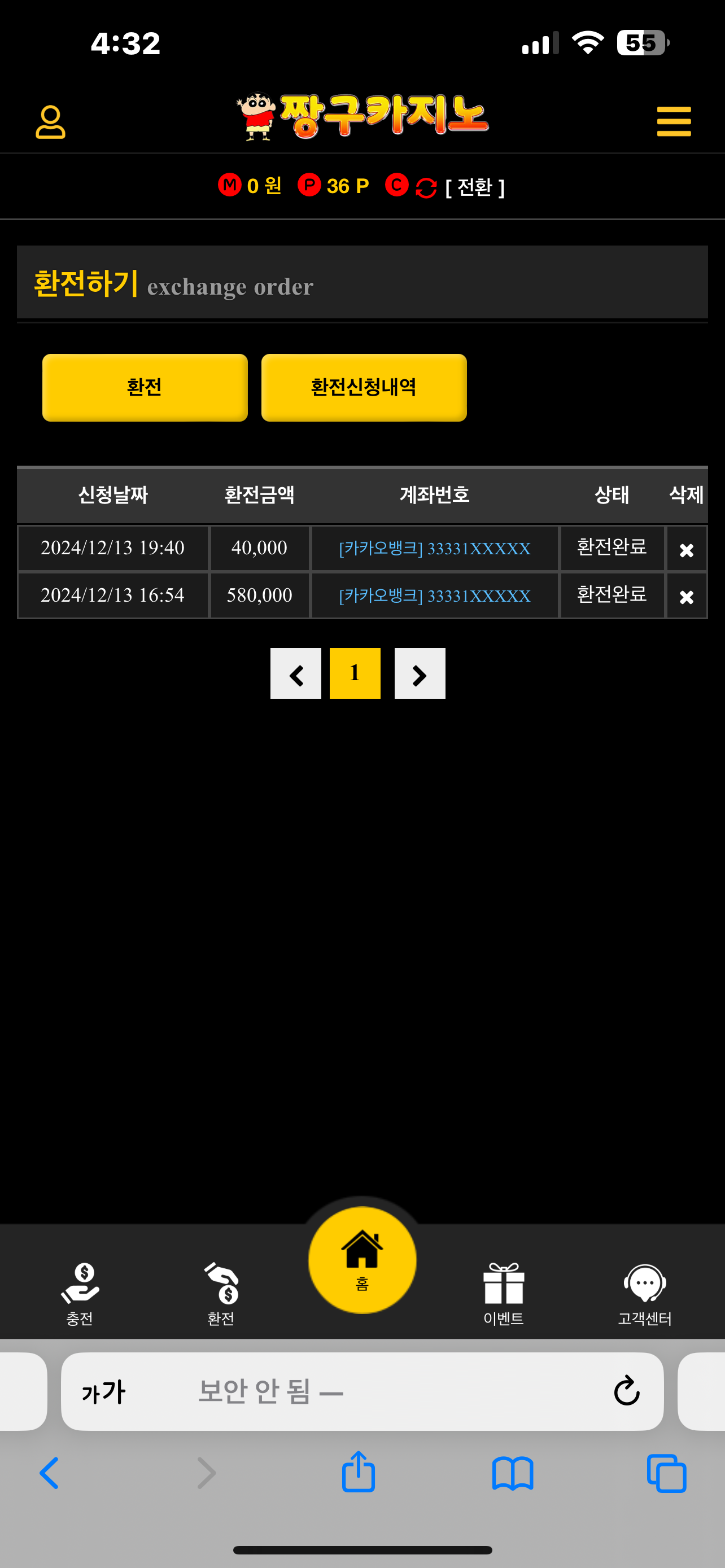Go to the next page arrow
This screenshot has width=725, height=1568.
point(420,673)
